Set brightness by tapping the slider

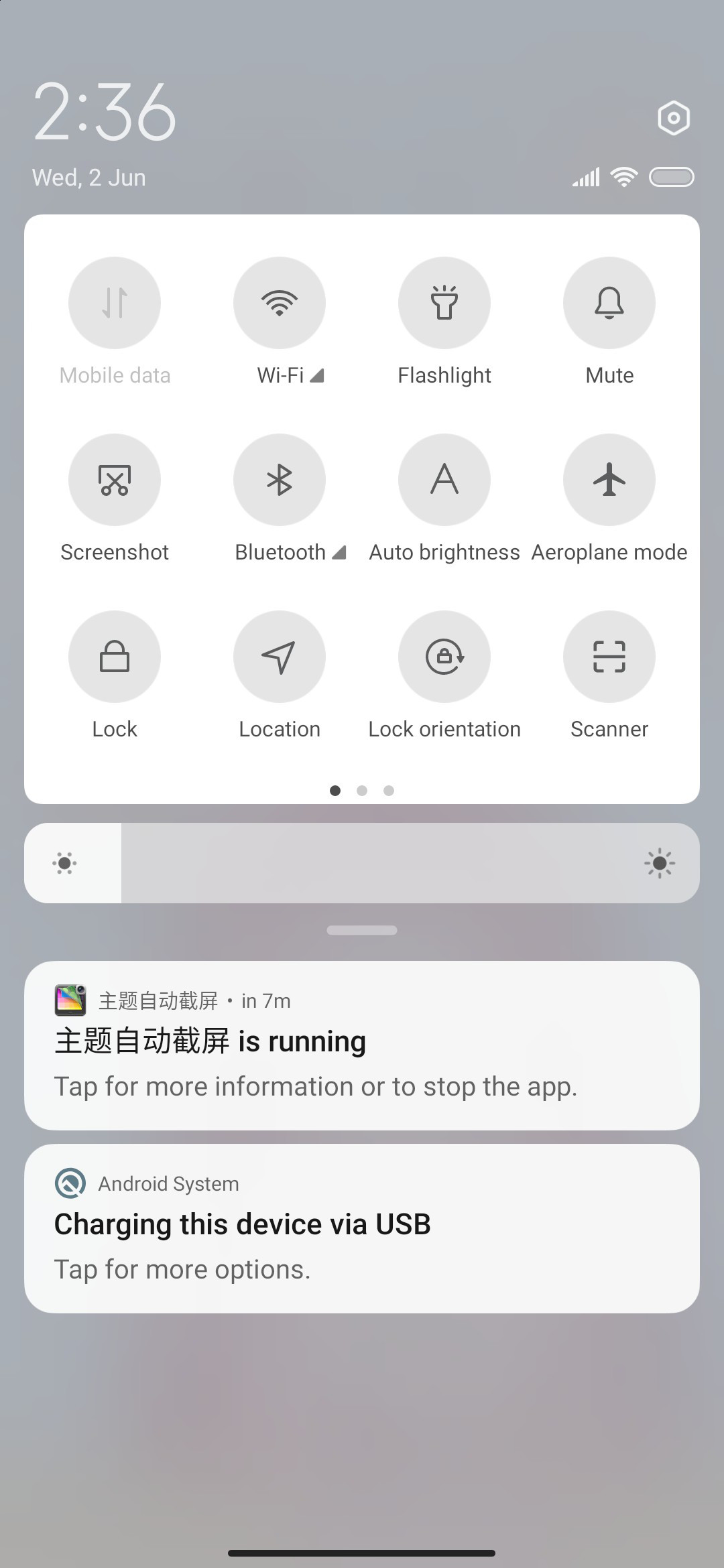point(362,863)
